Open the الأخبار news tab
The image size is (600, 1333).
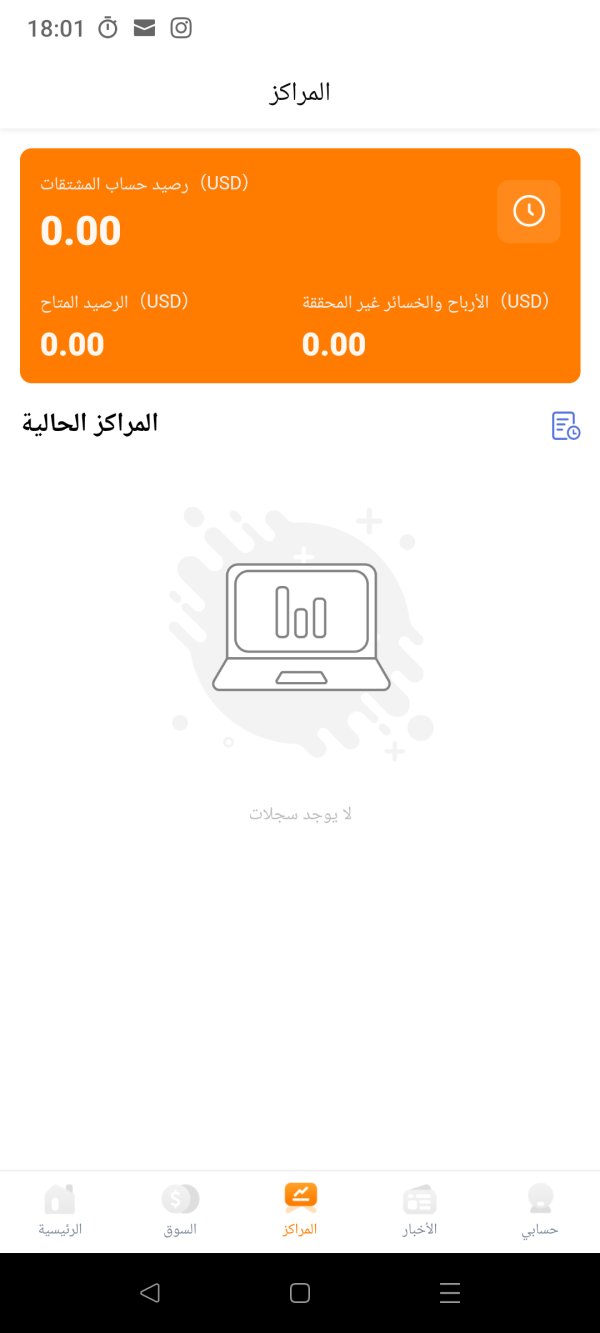click(x=420, y=1210)
